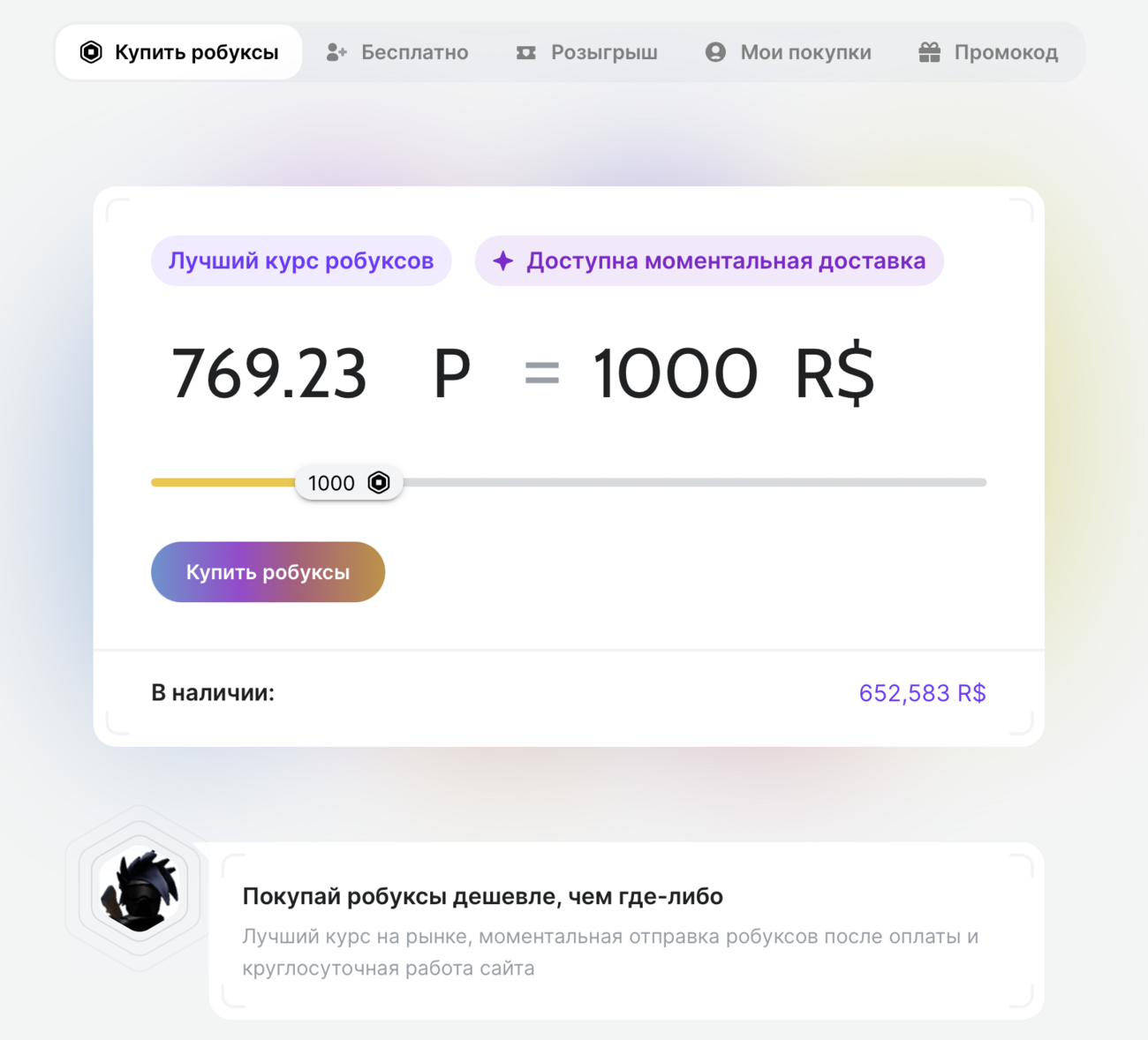
Task: Go to Мои покупки tab
Action: 788,52
